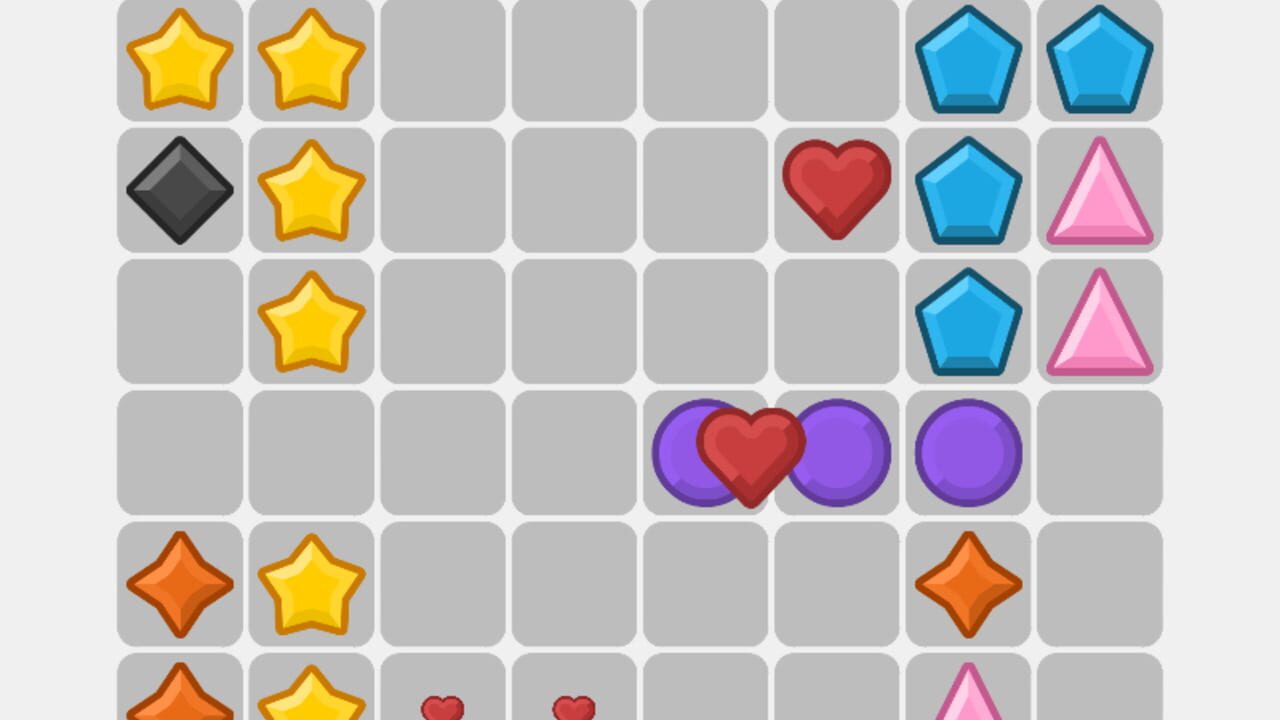The image size is (1280, 720).
Task: Tap the black diamond gem
Action: [180, 190]
